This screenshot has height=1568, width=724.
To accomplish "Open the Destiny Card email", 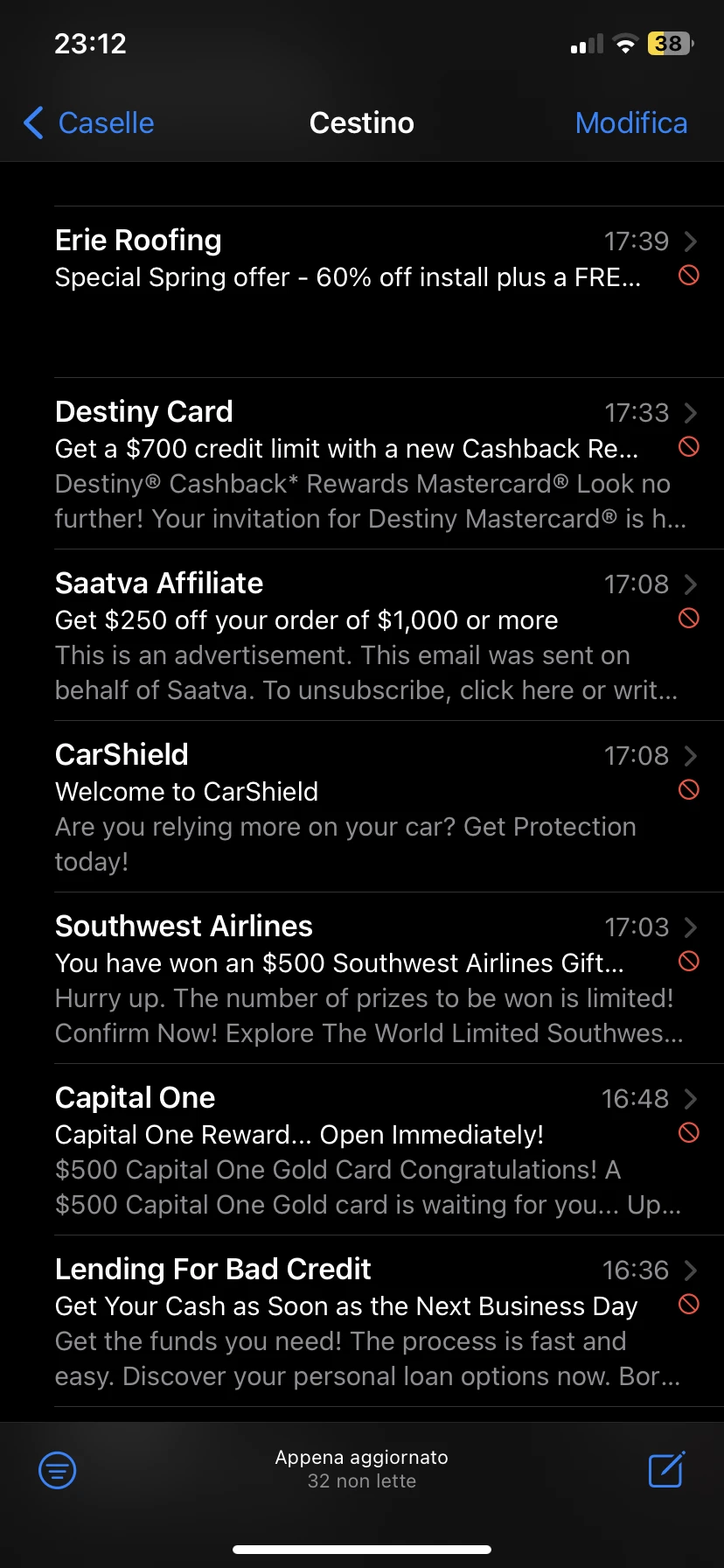I will [x=350, y=455].
